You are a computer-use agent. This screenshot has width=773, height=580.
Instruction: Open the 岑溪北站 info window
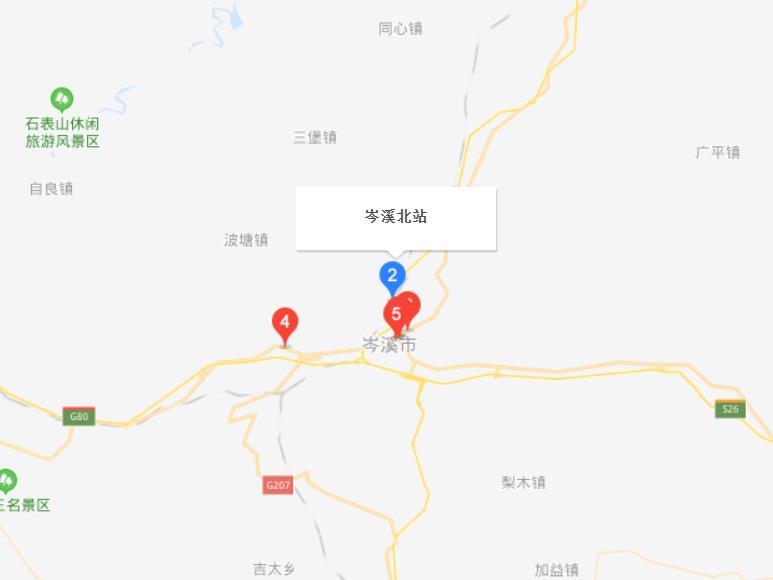tap(396, 217)
